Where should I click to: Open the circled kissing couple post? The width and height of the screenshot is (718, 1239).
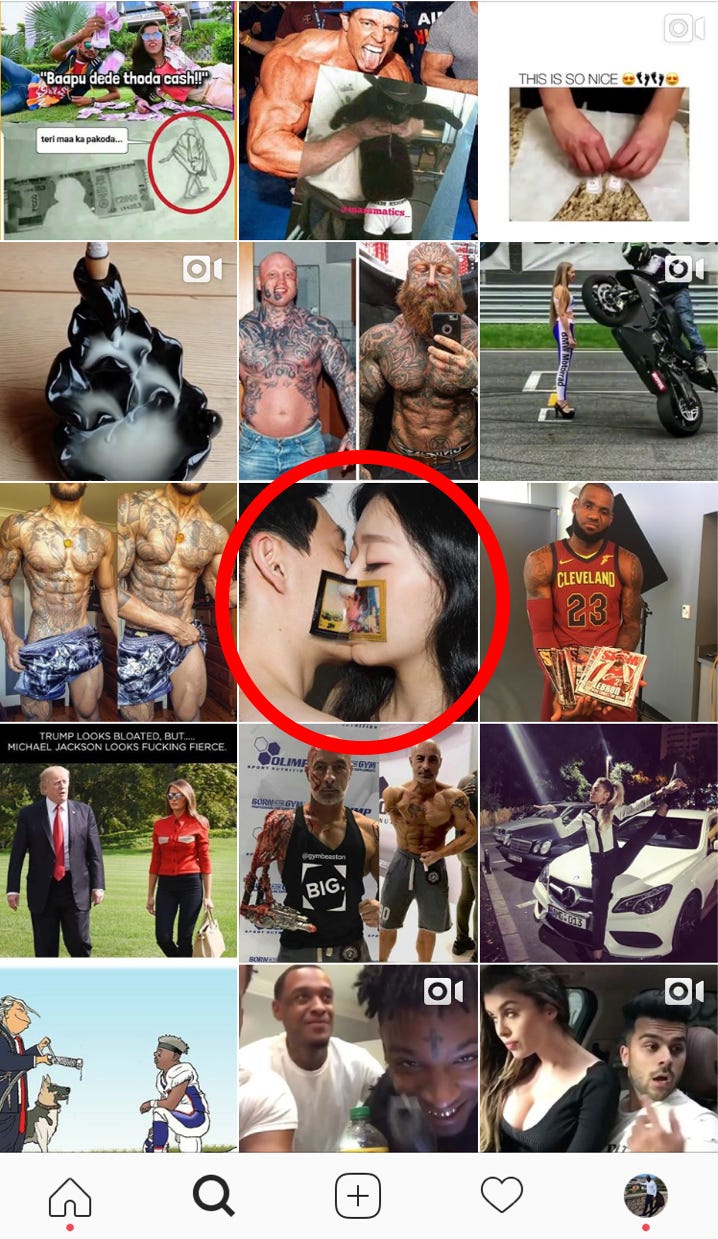click(x=358, y=602)
